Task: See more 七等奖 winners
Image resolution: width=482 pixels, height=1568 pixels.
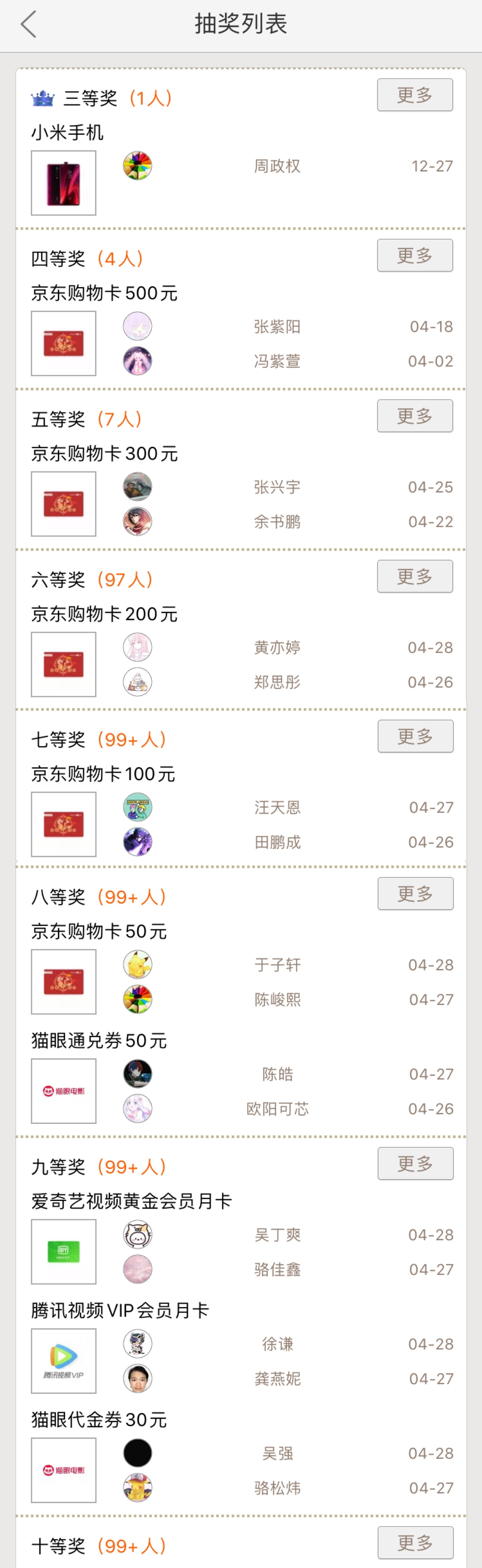Action: tap(415, 737)
